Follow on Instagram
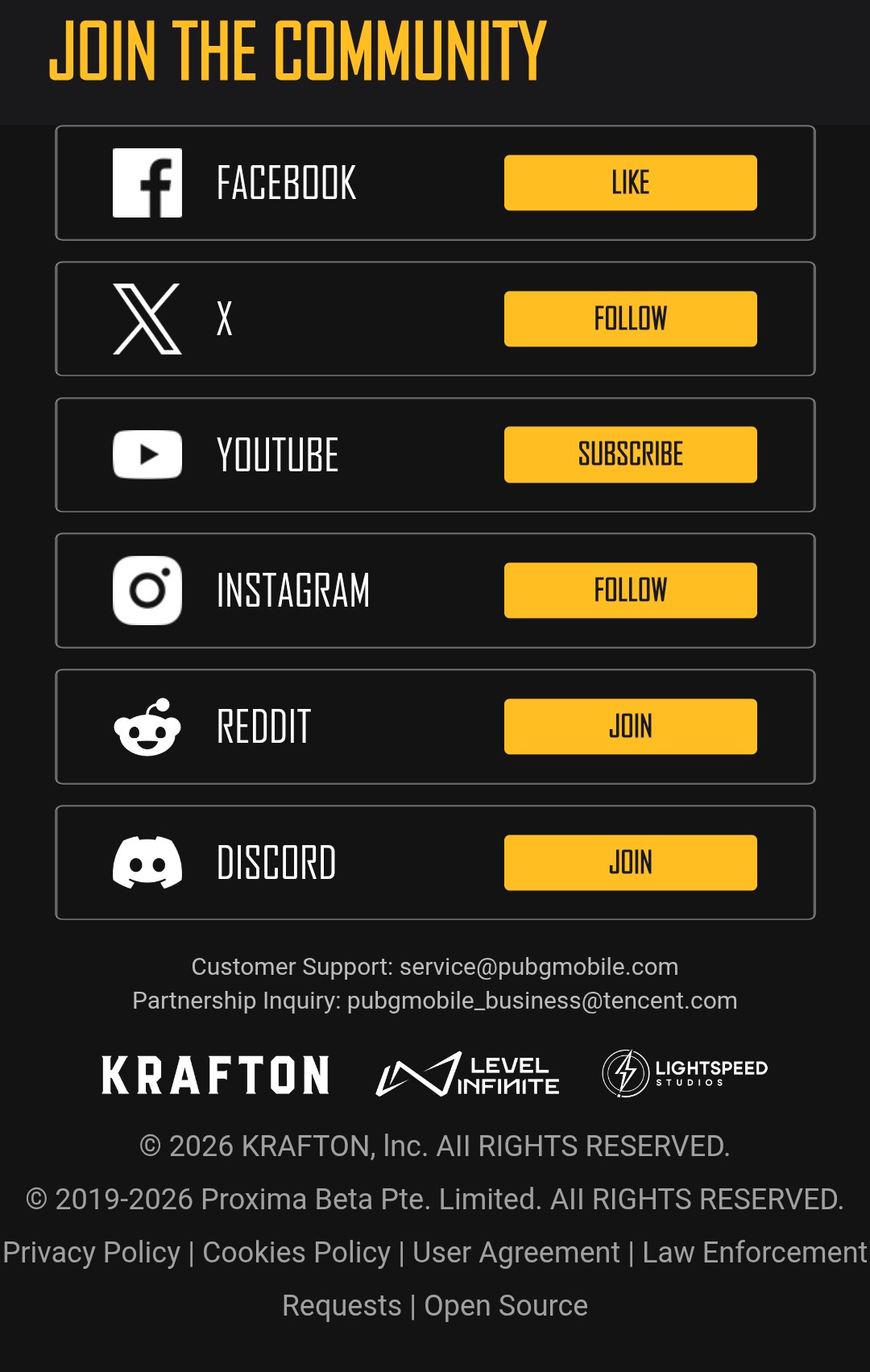 [x=630, y=591]
